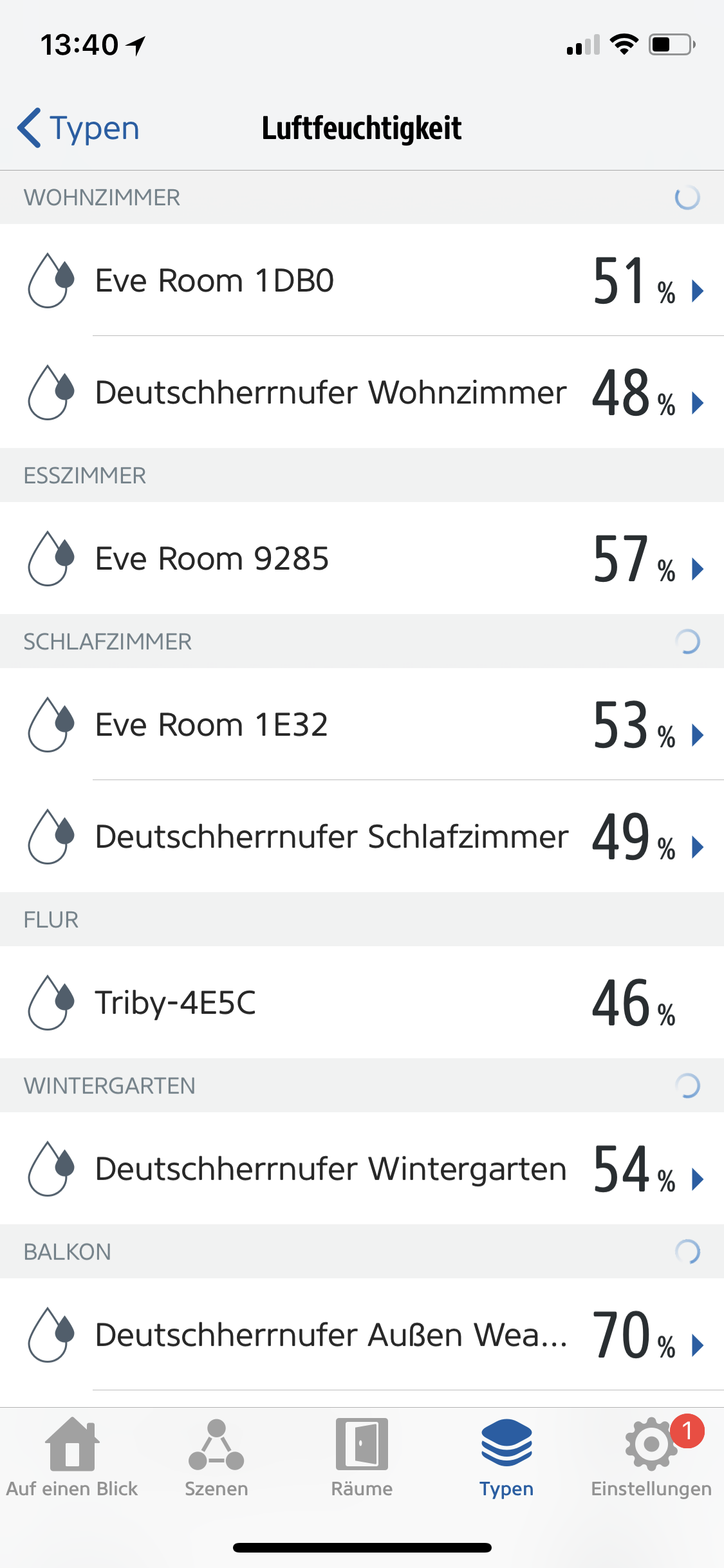Open Eve Room 9285 humidity details
This screenshot has height=1568, width=724.
point(362,559)
